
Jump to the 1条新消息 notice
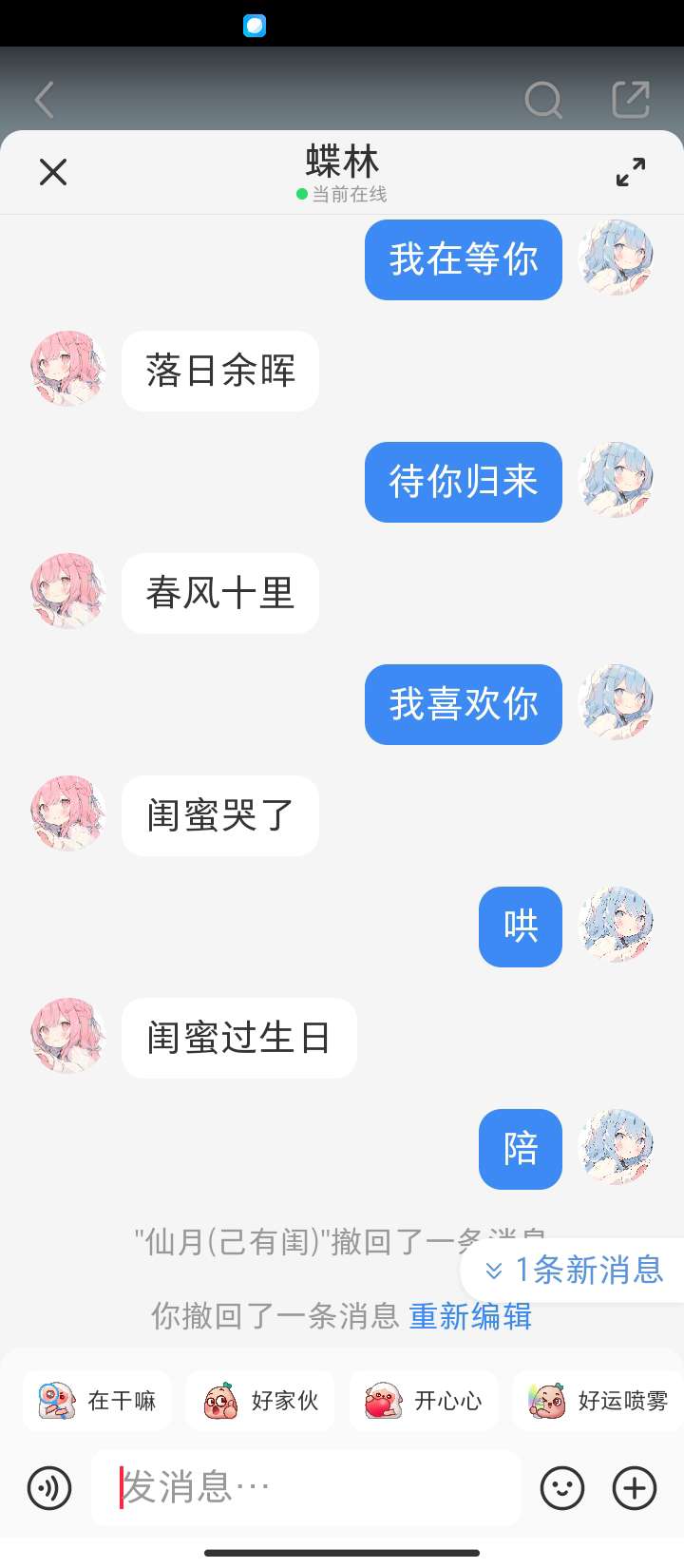tap(574, 1270)
